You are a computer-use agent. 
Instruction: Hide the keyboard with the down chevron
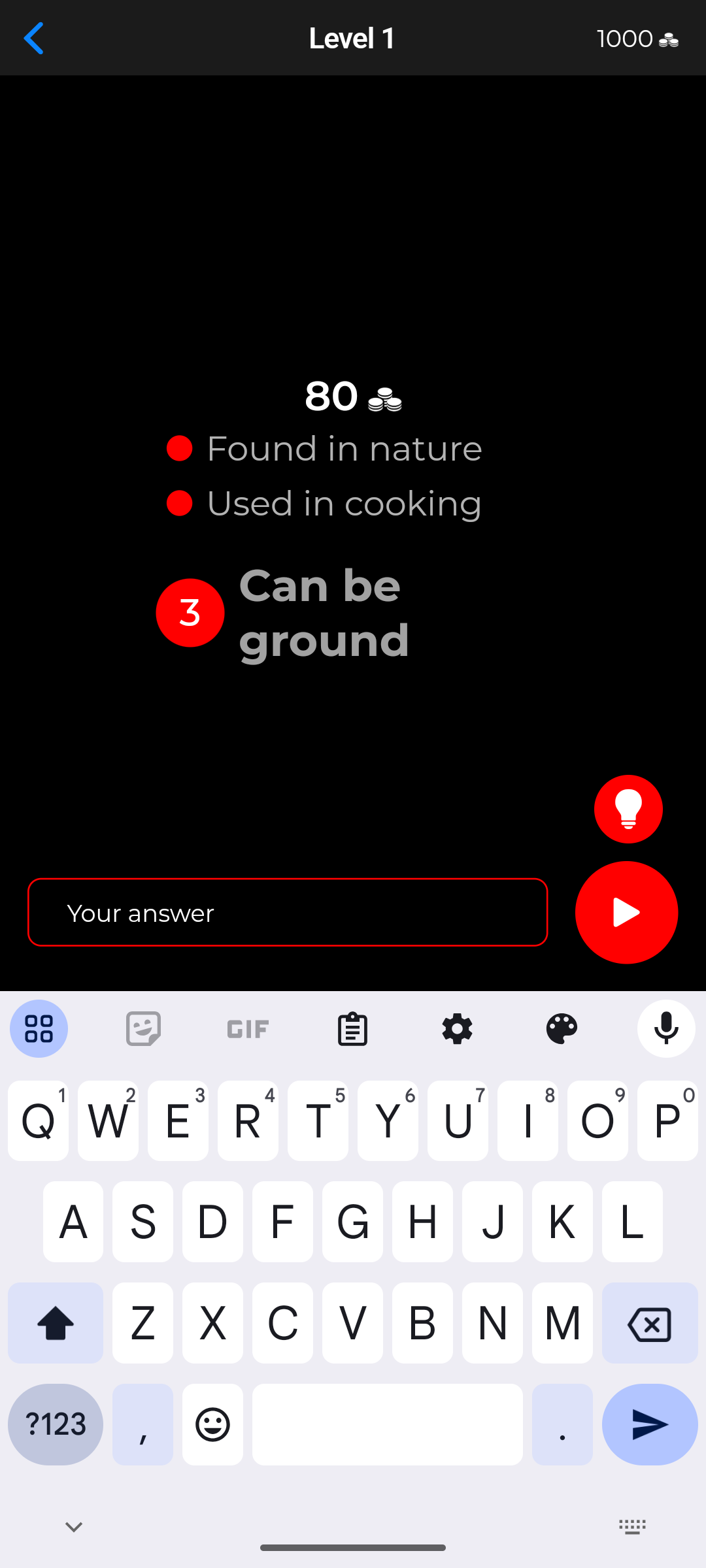(74, 1527)
